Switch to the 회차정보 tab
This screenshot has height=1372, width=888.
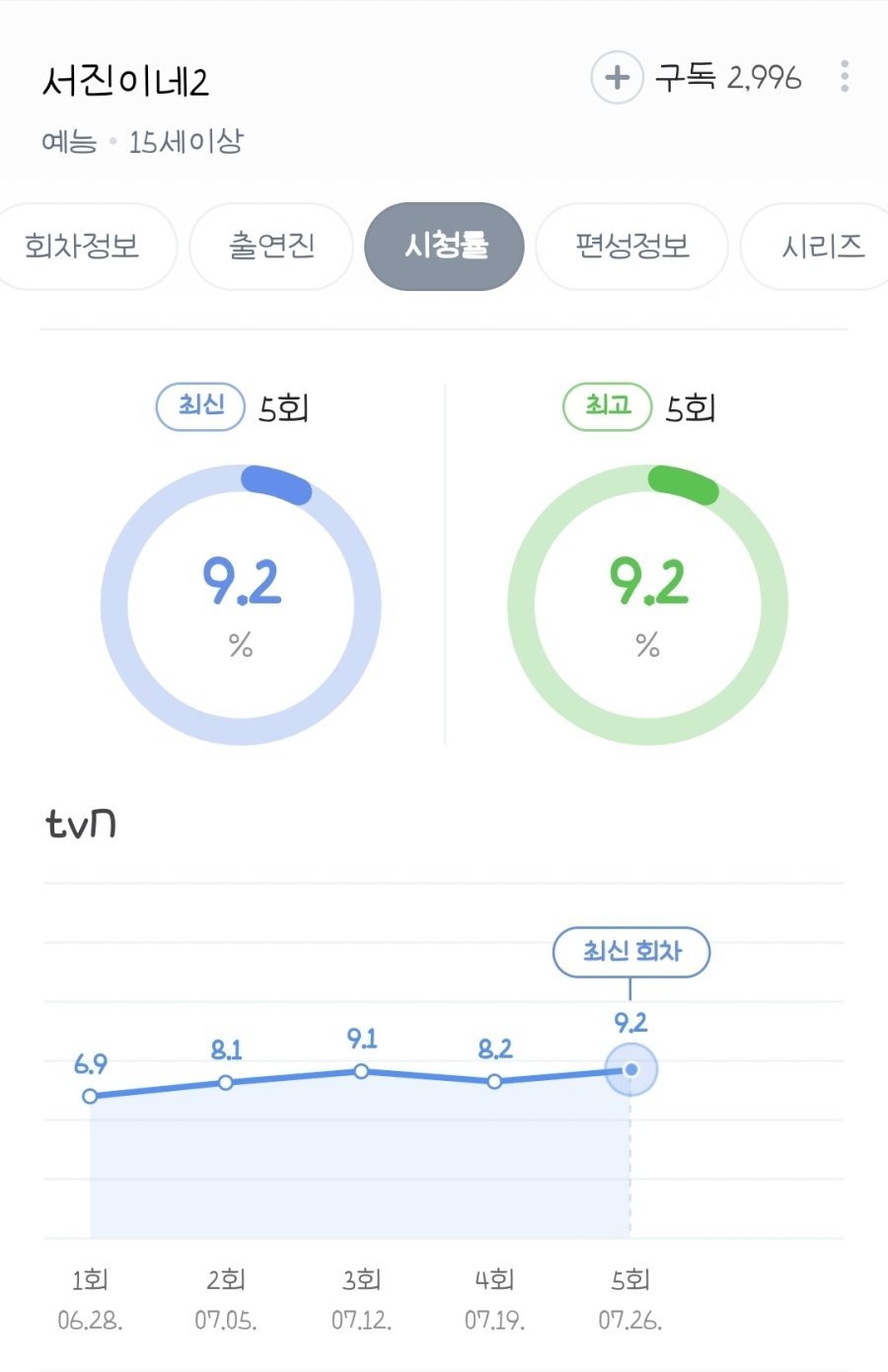[84, 247]
